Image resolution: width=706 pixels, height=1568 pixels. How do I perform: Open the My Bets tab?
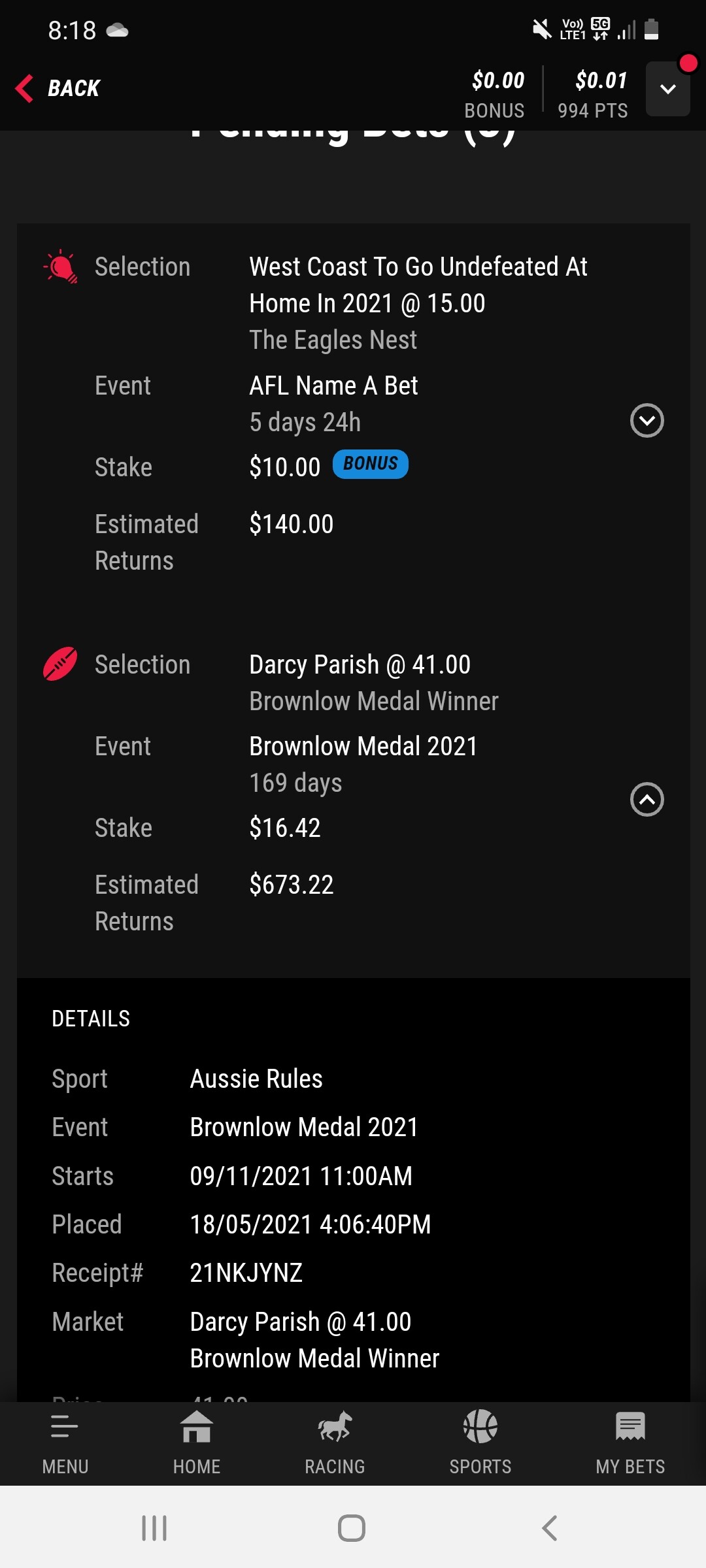tap(630, 1443)
